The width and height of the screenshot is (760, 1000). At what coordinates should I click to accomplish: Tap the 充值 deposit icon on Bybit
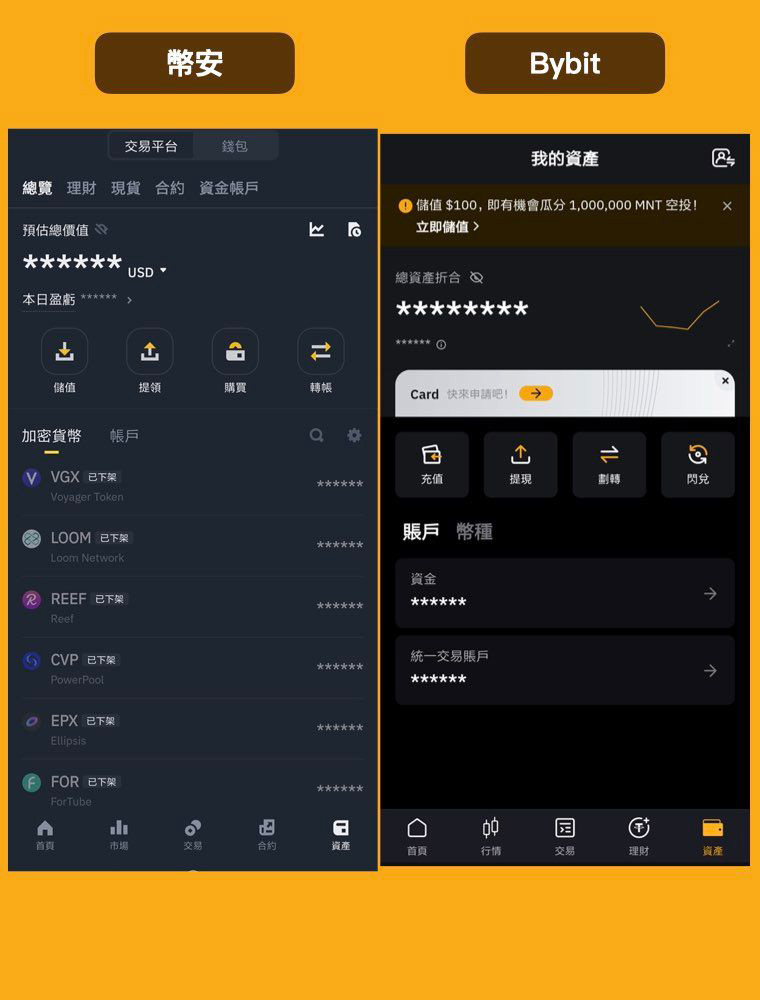432,464
